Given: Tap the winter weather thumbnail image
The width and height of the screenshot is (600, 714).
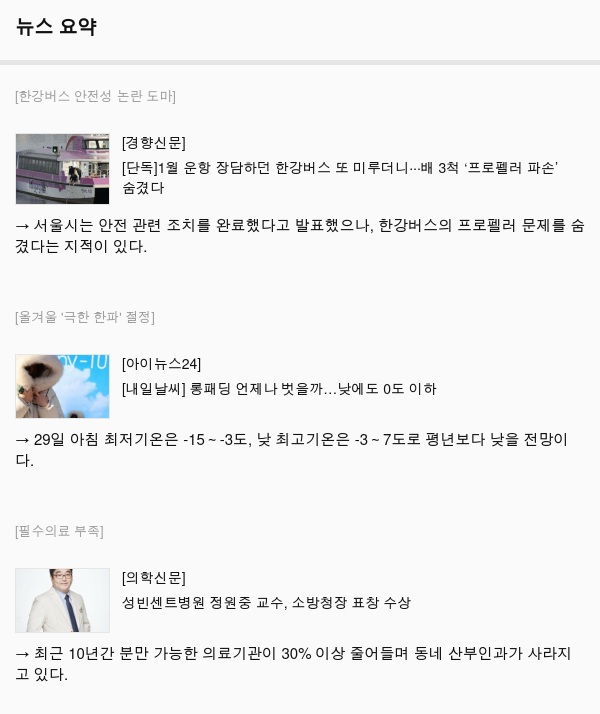Looking at the screenshot, I should click(62, 386).
